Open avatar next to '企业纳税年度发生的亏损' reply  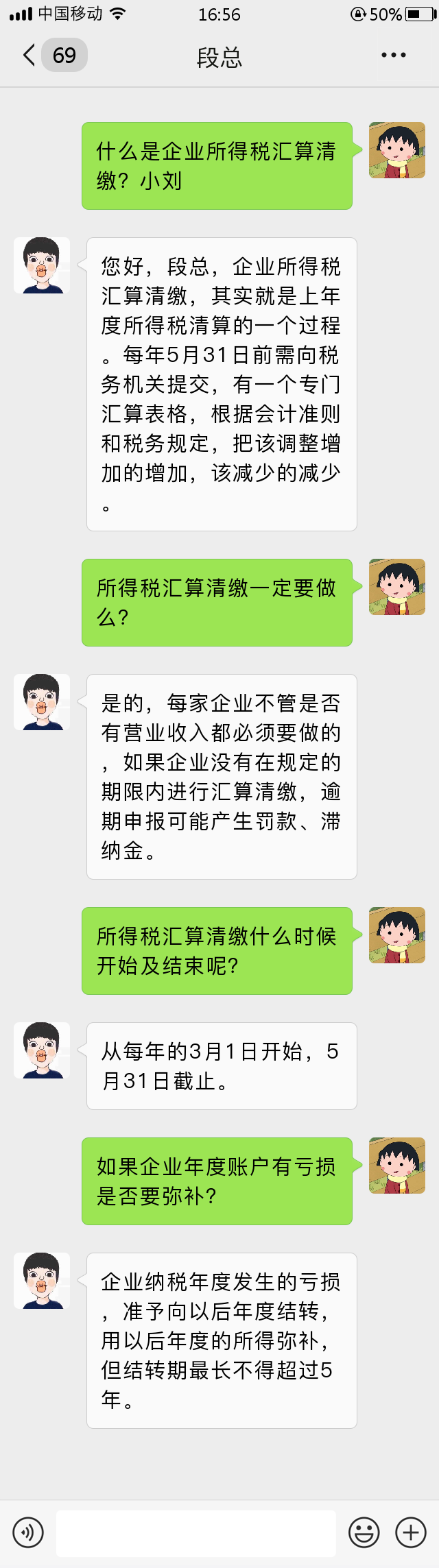[x=42, y=1281]
